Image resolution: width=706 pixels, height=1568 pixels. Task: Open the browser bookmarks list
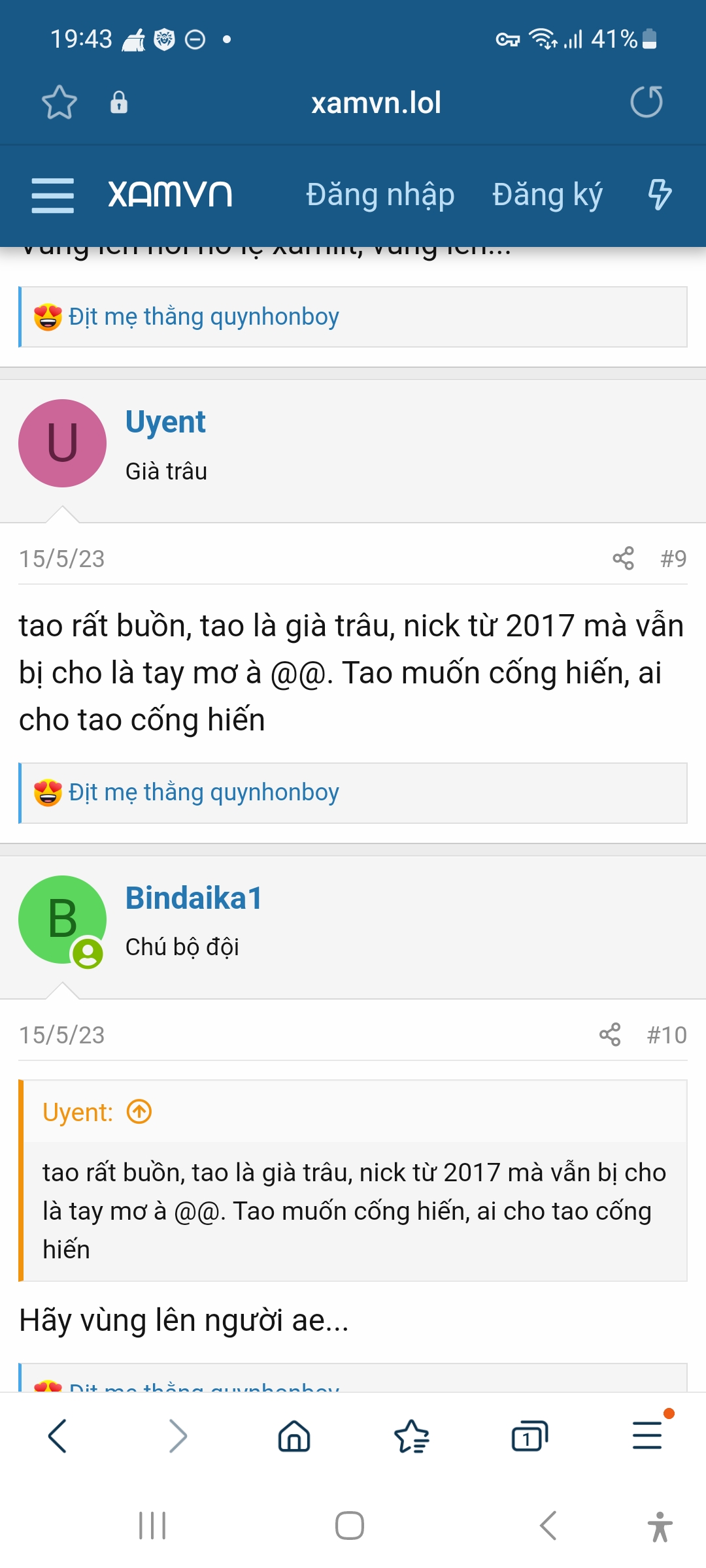click(x=412, y=1437)
